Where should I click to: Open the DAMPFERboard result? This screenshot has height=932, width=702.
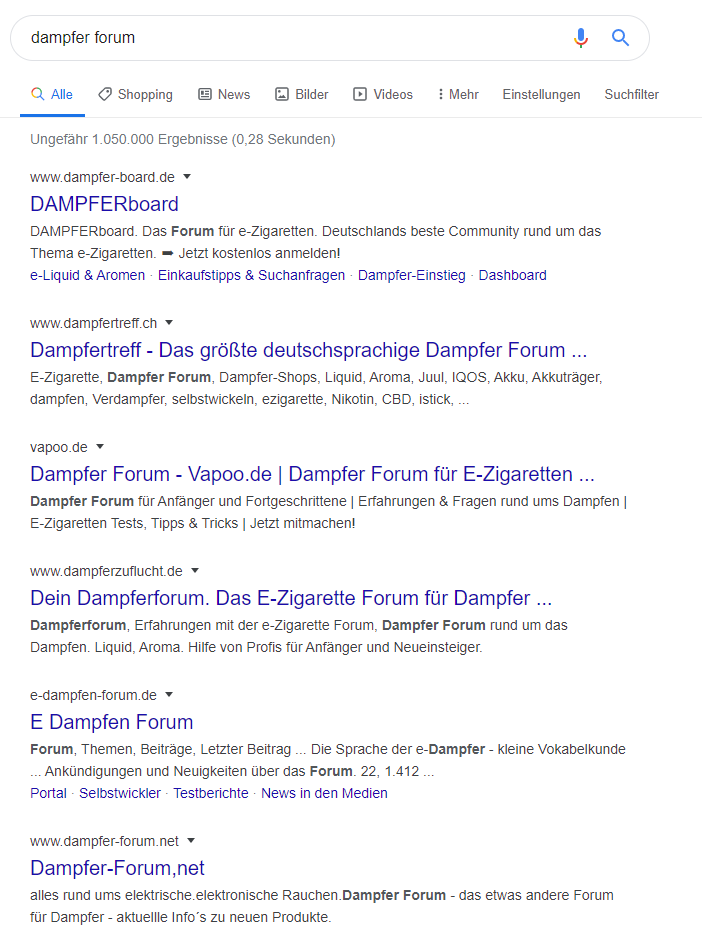[104, 204]
